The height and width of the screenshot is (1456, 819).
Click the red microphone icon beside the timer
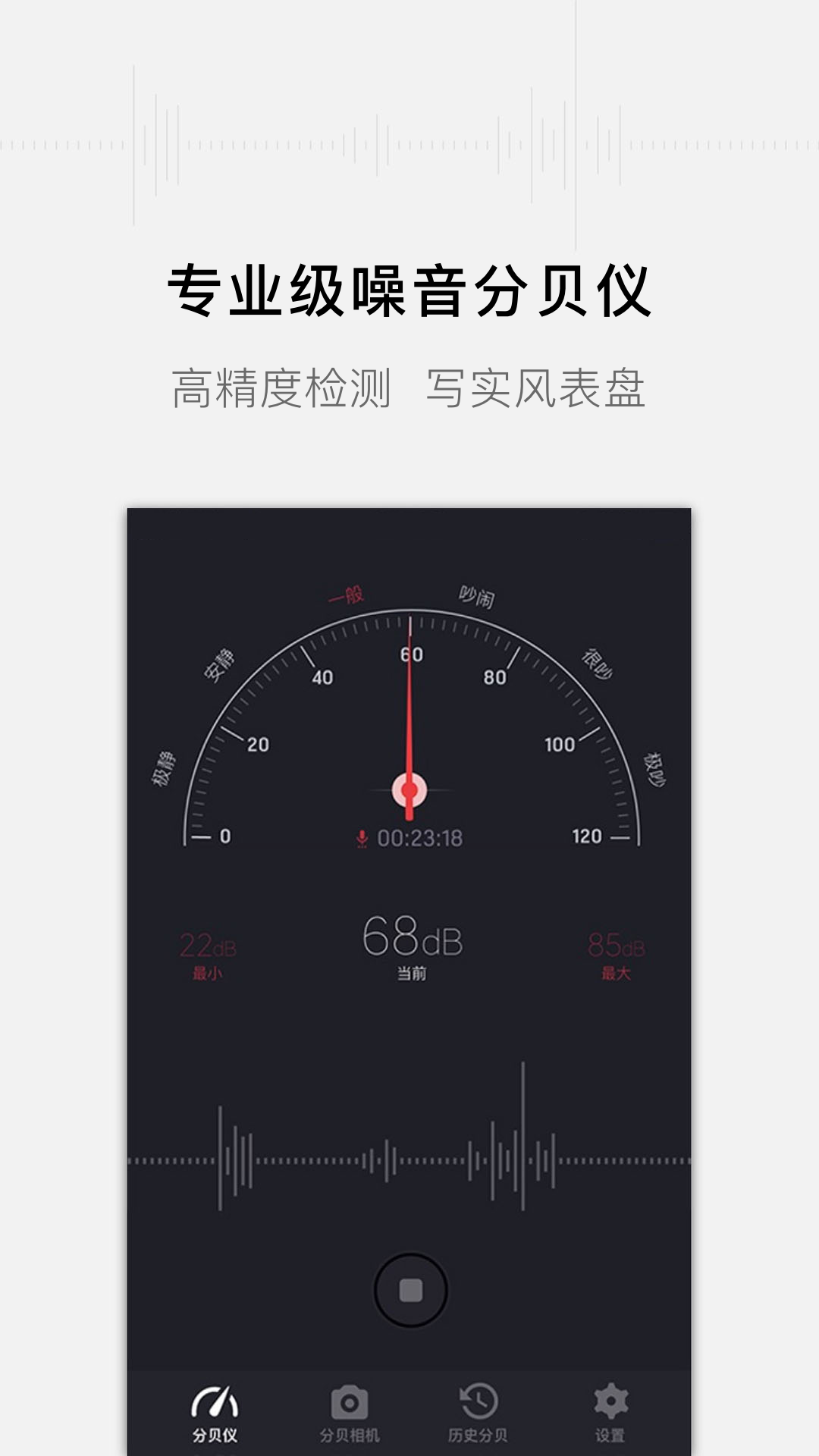point(361,836)
